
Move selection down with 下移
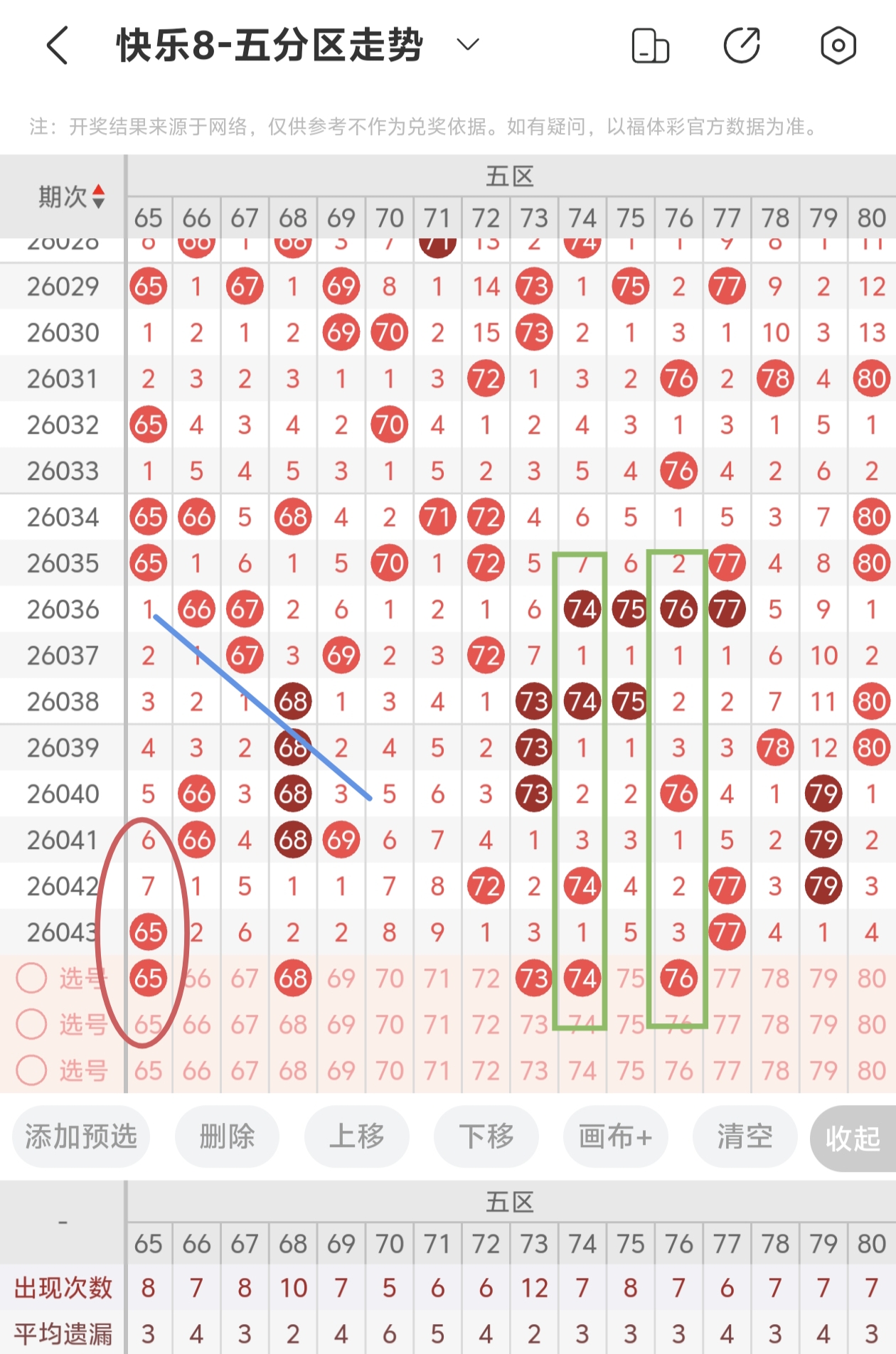[x=486, y=1136]
